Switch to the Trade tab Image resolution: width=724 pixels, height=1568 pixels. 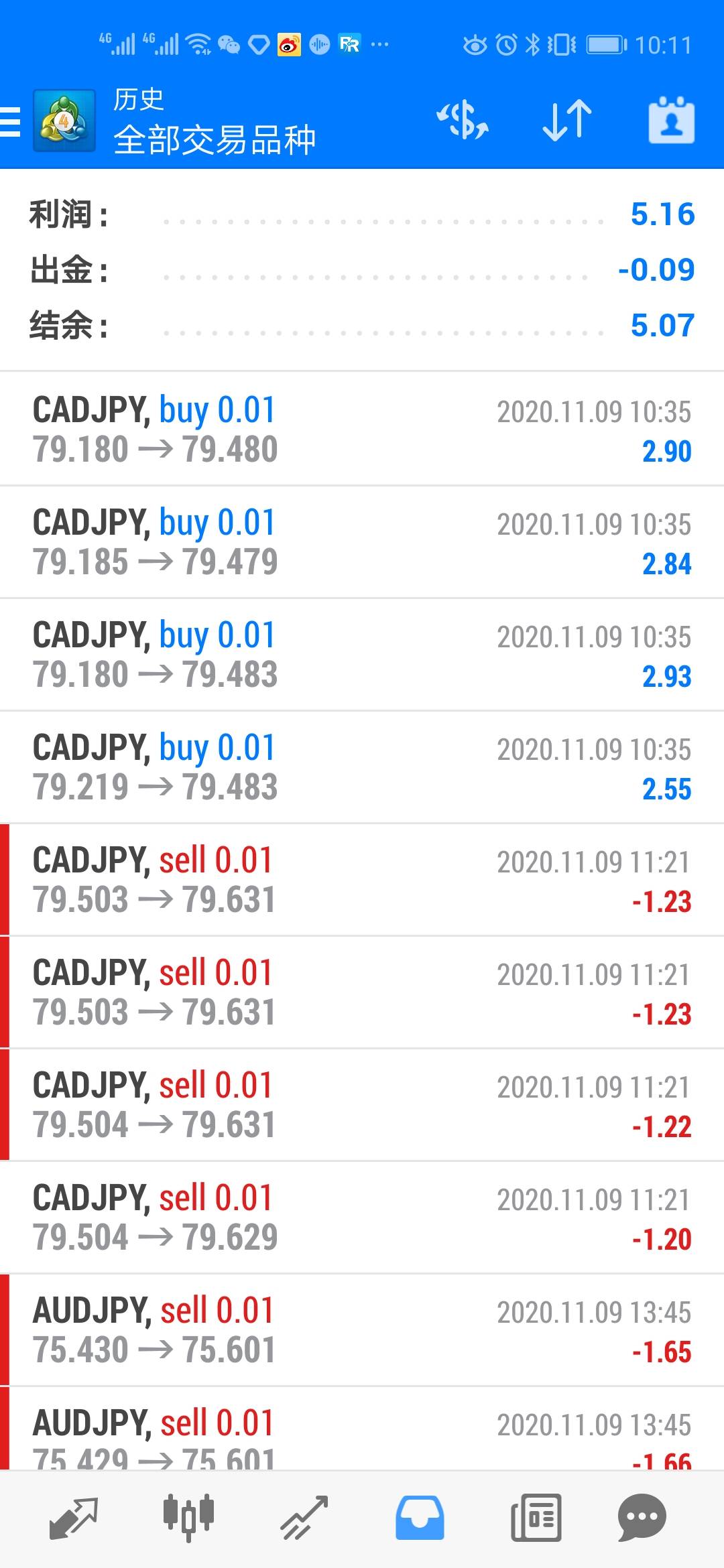[x=304, y=1518]
